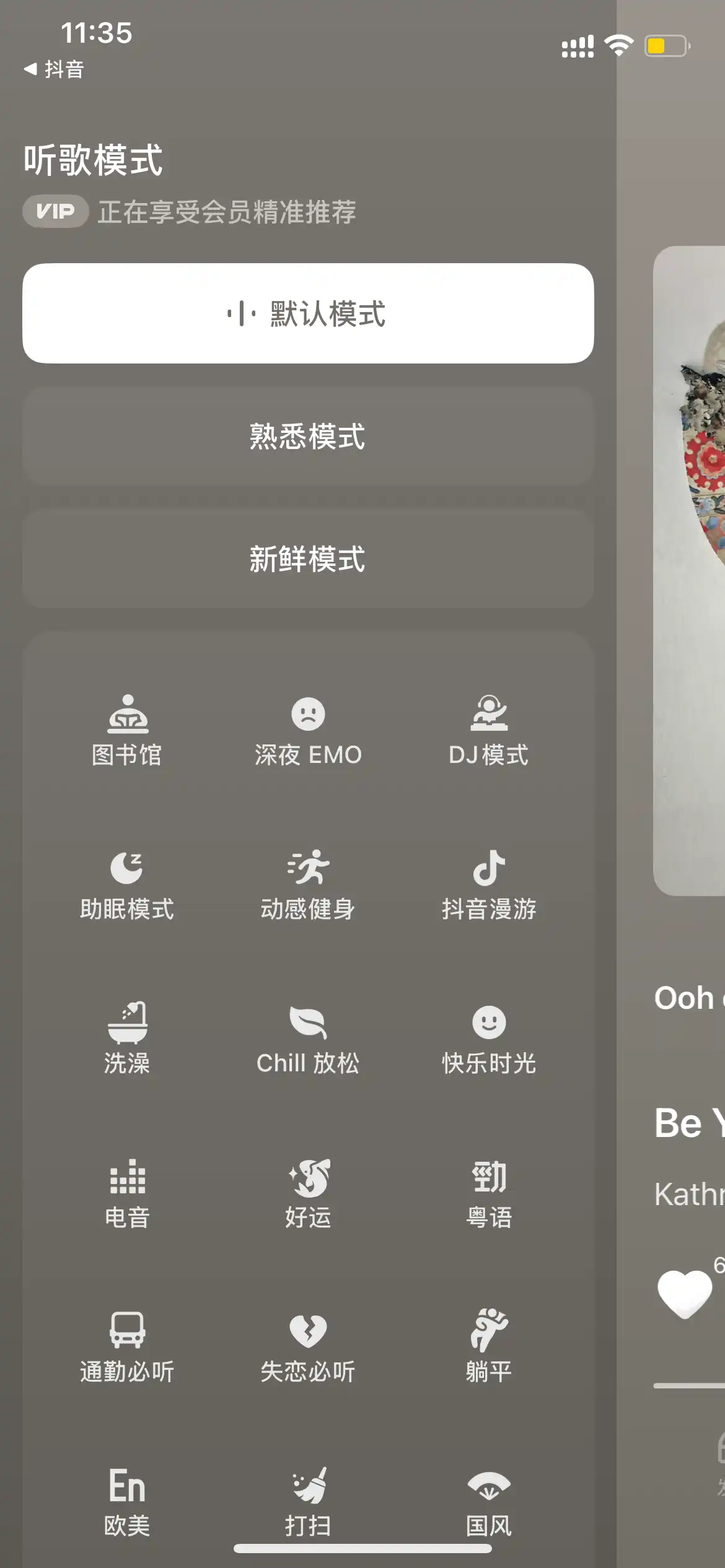Screen dimensions: 725x1568
Task: Switch to 电音 music
Action: 127,1194
